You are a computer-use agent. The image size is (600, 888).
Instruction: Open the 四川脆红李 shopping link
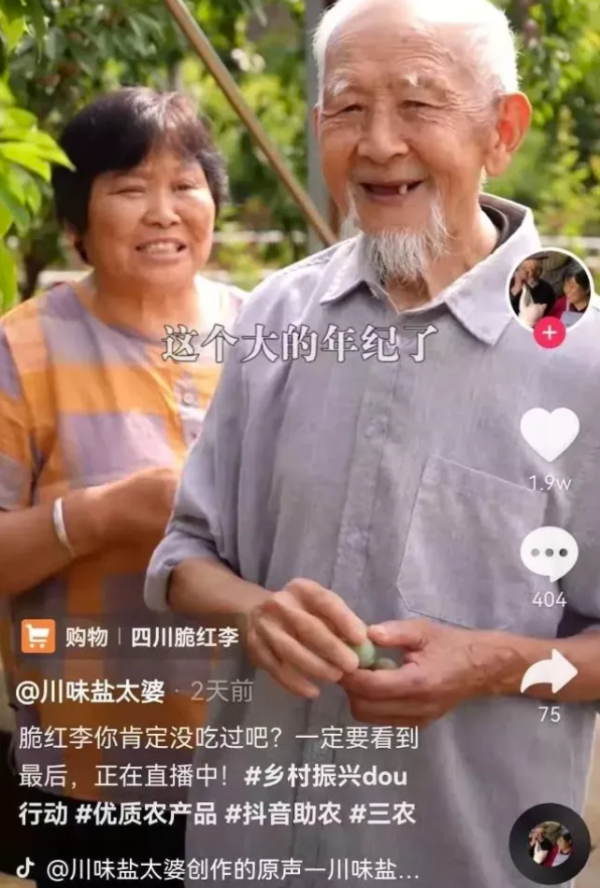pos(185,637)
